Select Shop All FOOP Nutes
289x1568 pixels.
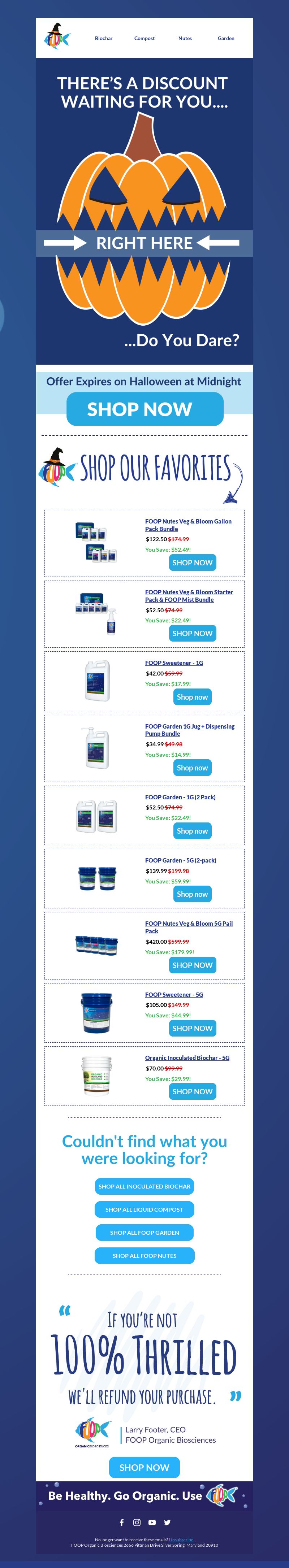pyautogui.click(x=144, y=1256)
